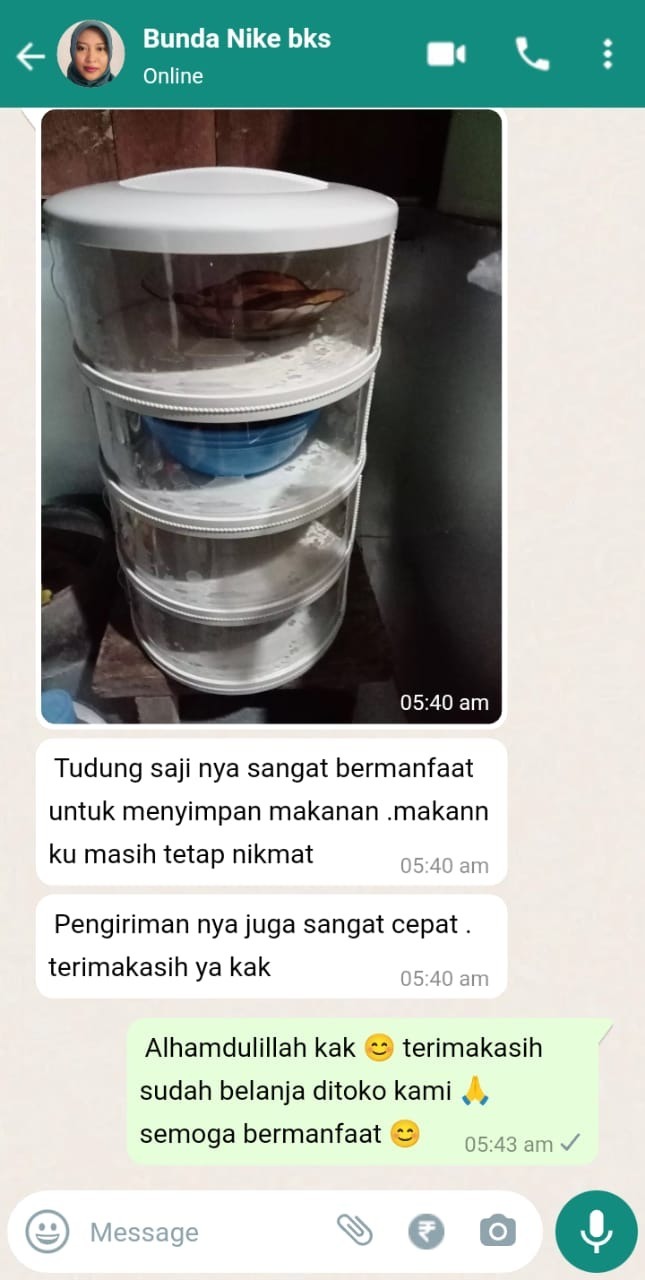This screenshot has width=645, height=1280.
Task: Go back to the chat list
Action: tap(30, 55)
